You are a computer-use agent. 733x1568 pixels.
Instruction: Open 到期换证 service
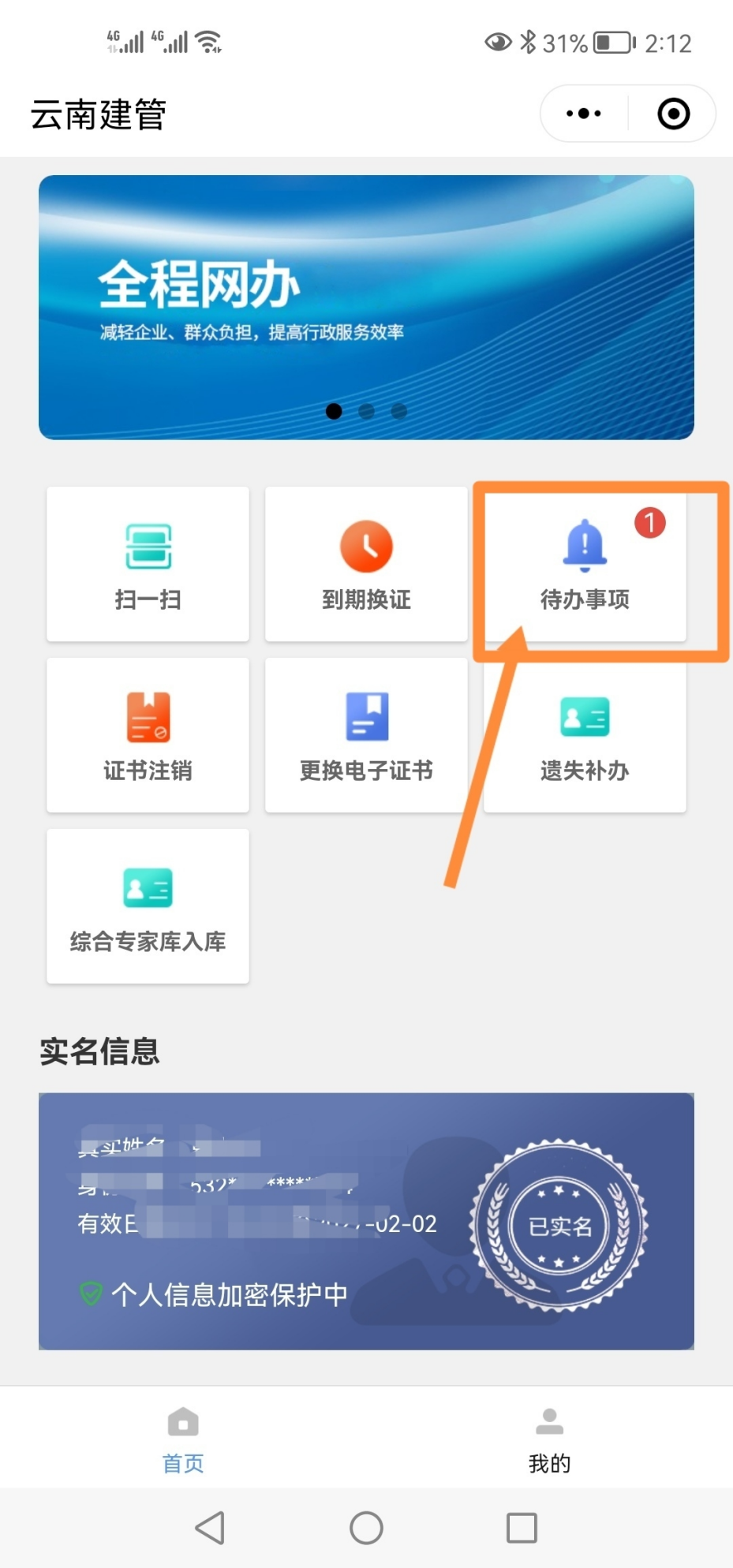(366, 564)
